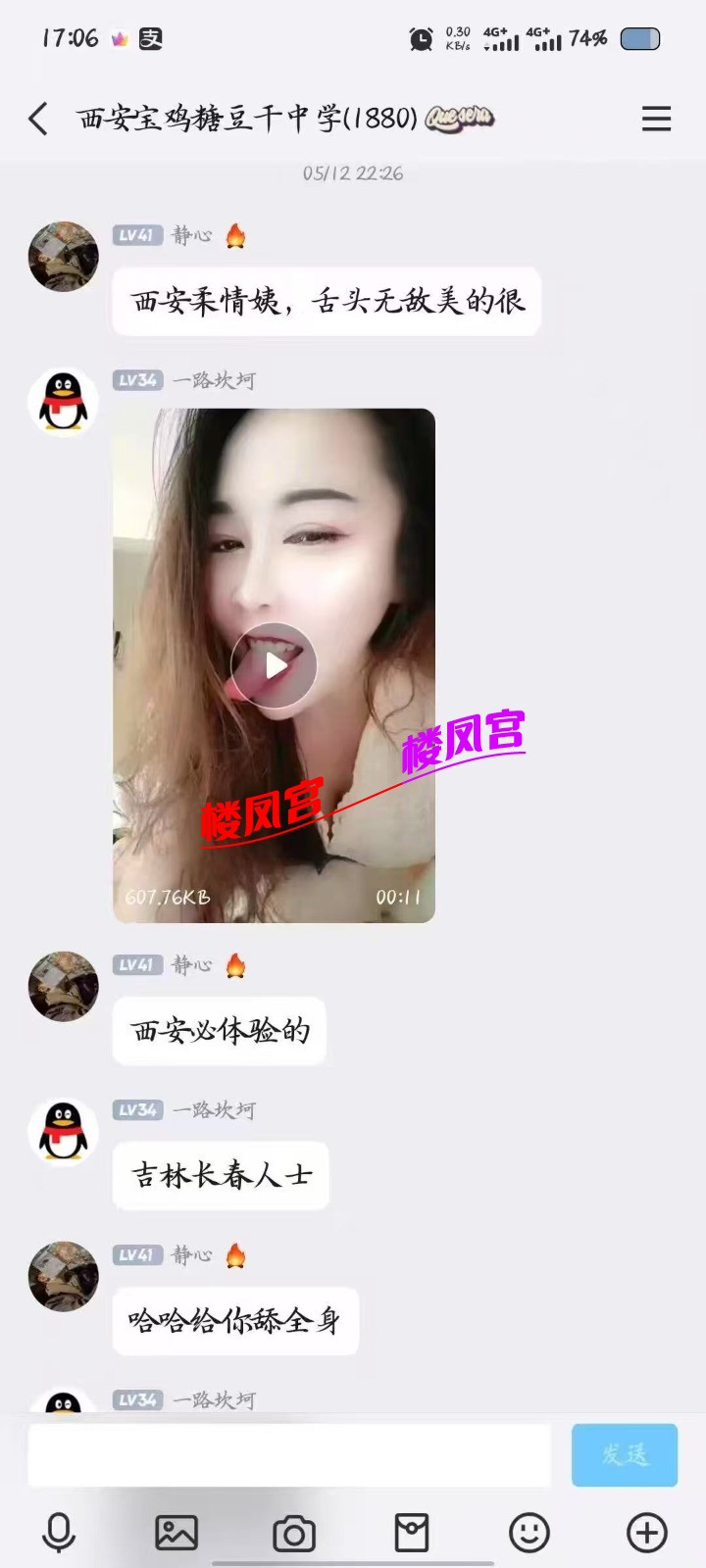Tap the message bubble 西安必体验的

click(x=219, y=1031)
